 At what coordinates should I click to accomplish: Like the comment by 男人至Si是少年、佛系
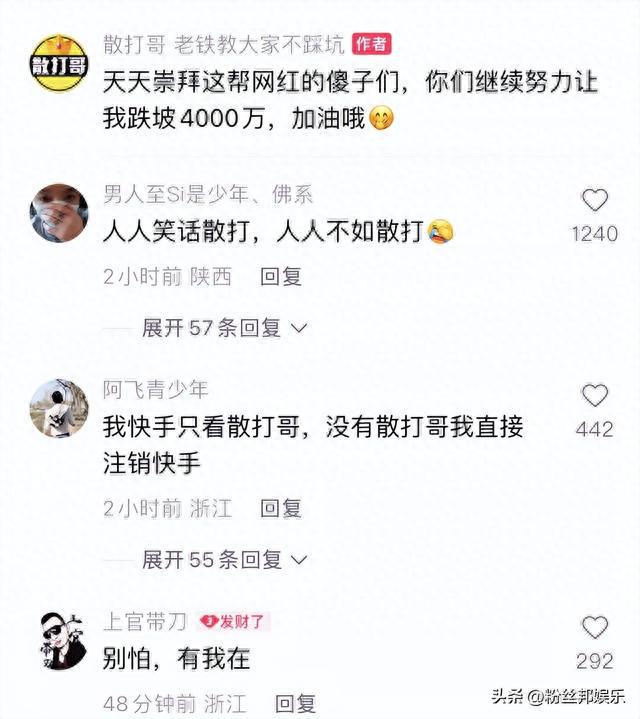tap(595, 201)
